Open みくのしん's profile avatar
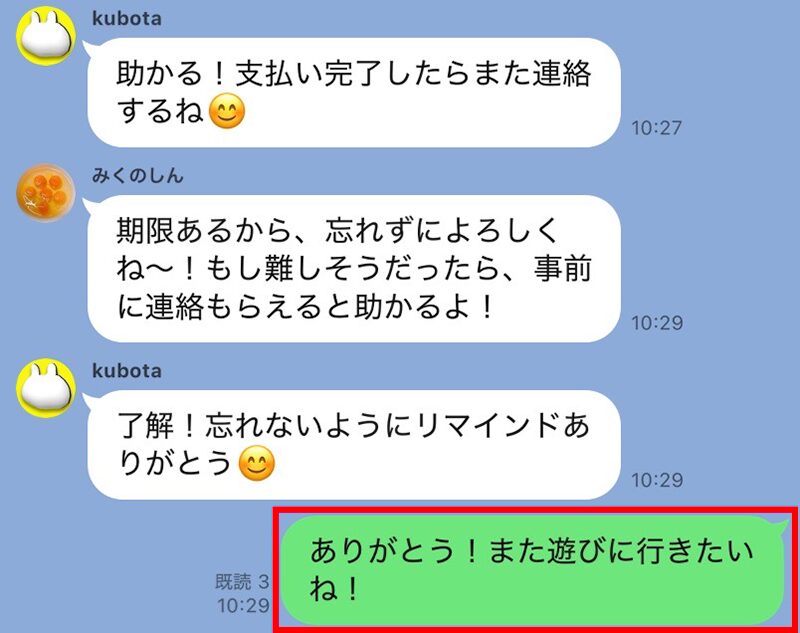800x633 pixels. [46, 193]
